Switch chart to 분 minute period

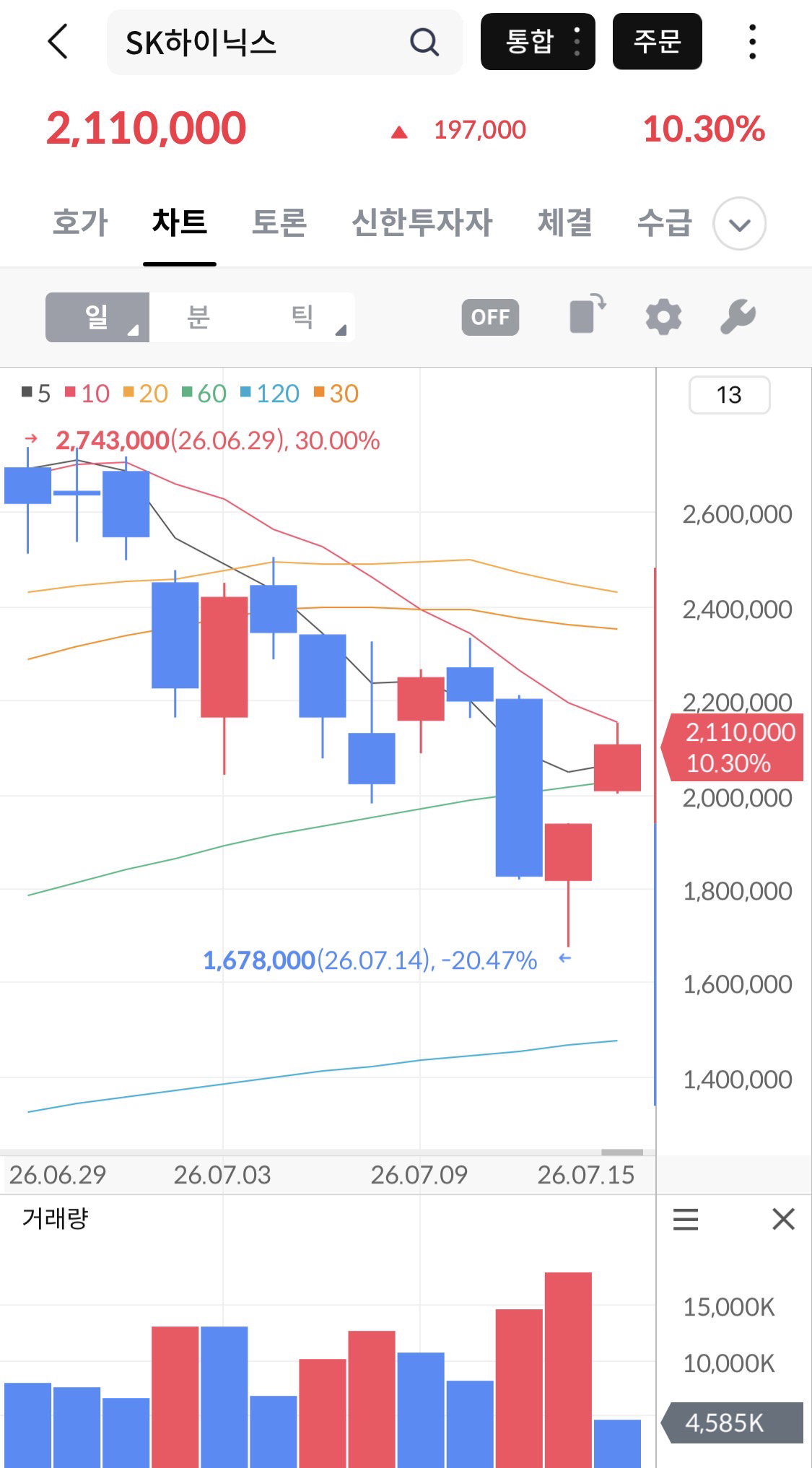(x=198, y=317)
